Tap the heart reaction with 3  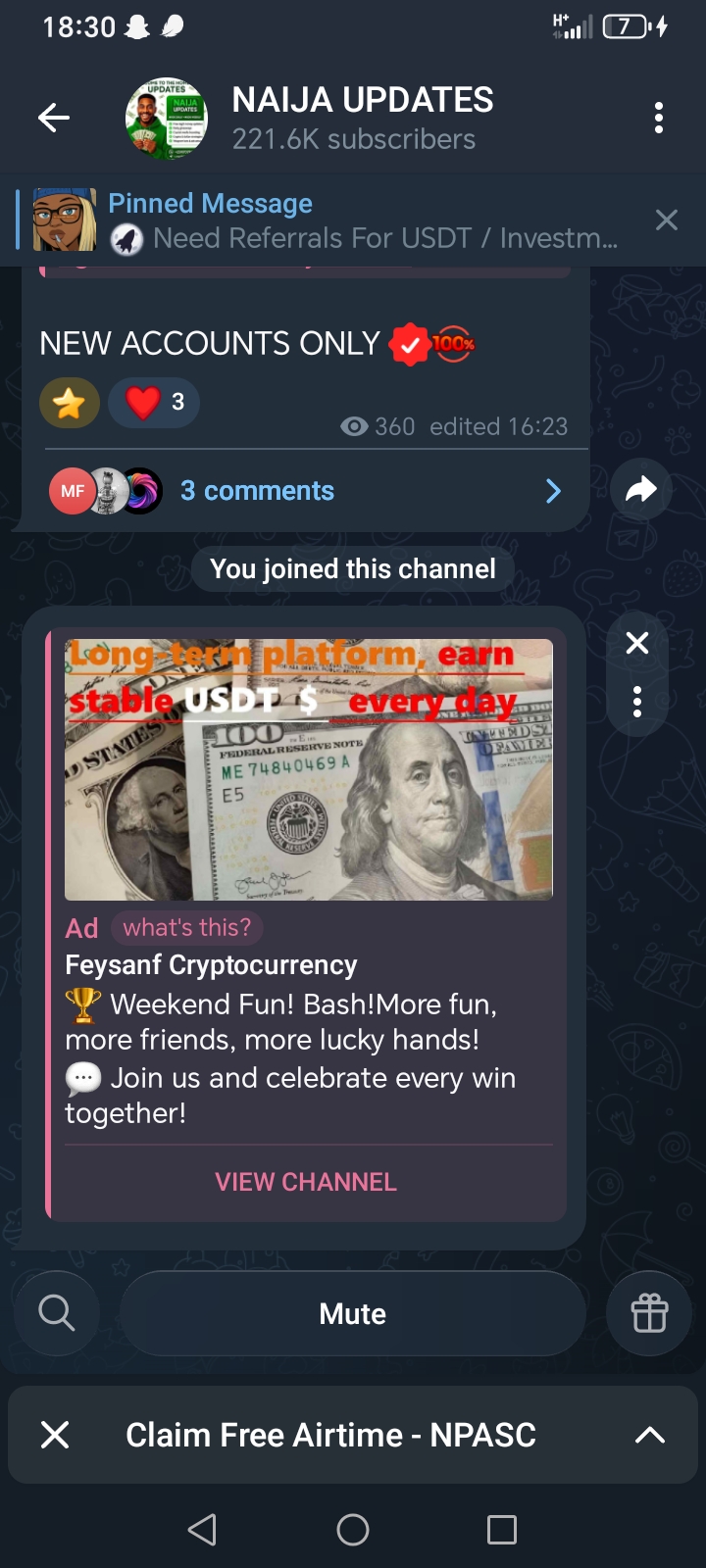point(155,403)
